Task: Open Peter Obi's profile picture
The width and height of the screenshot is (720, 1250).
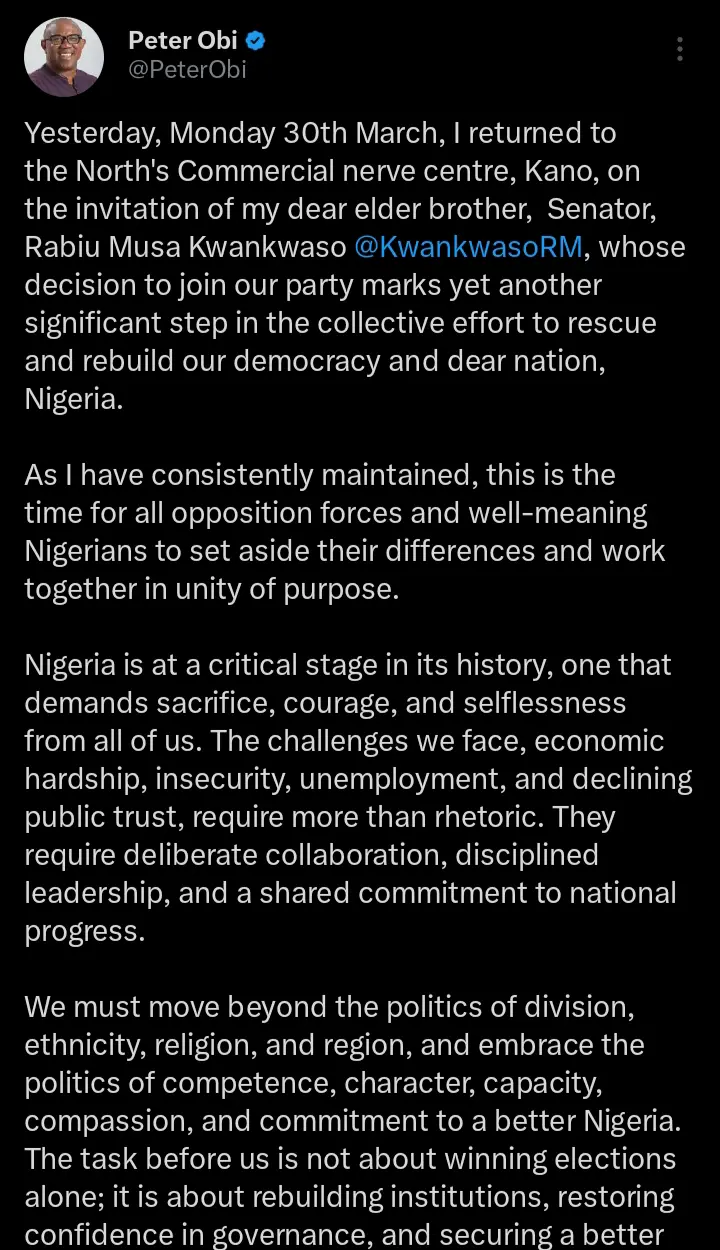Action: tap(64, 57)
